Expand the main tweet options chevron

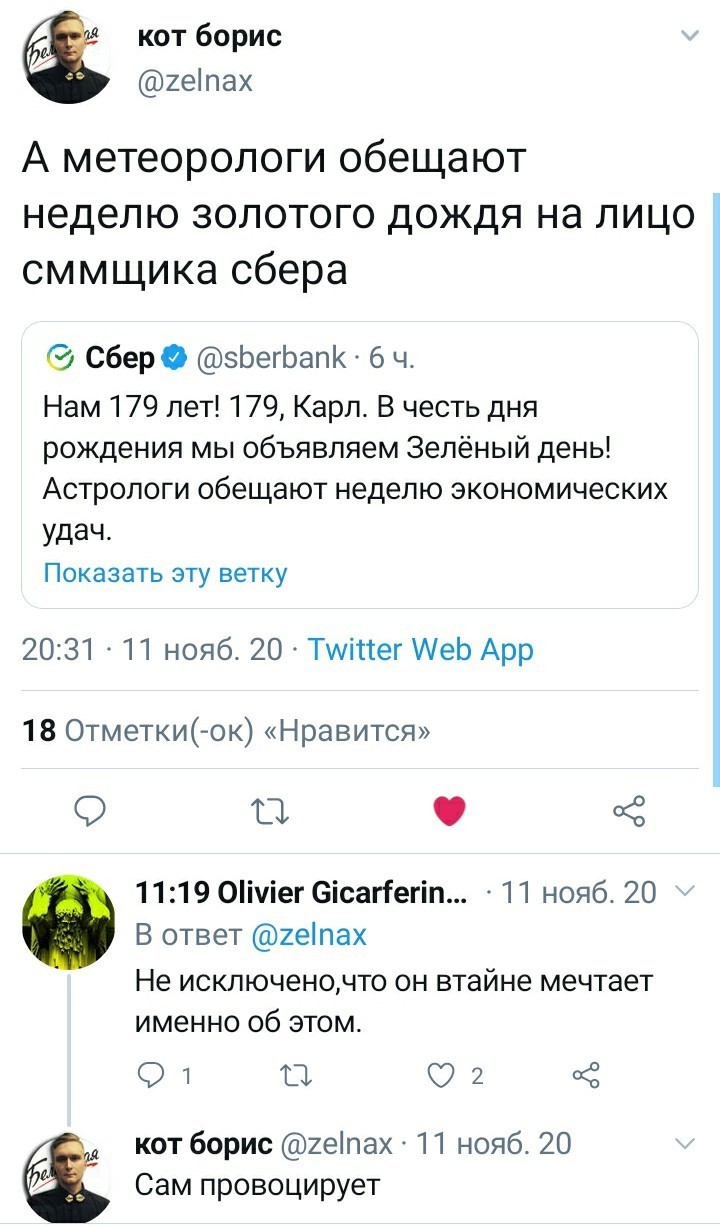[x=689, y=36]
